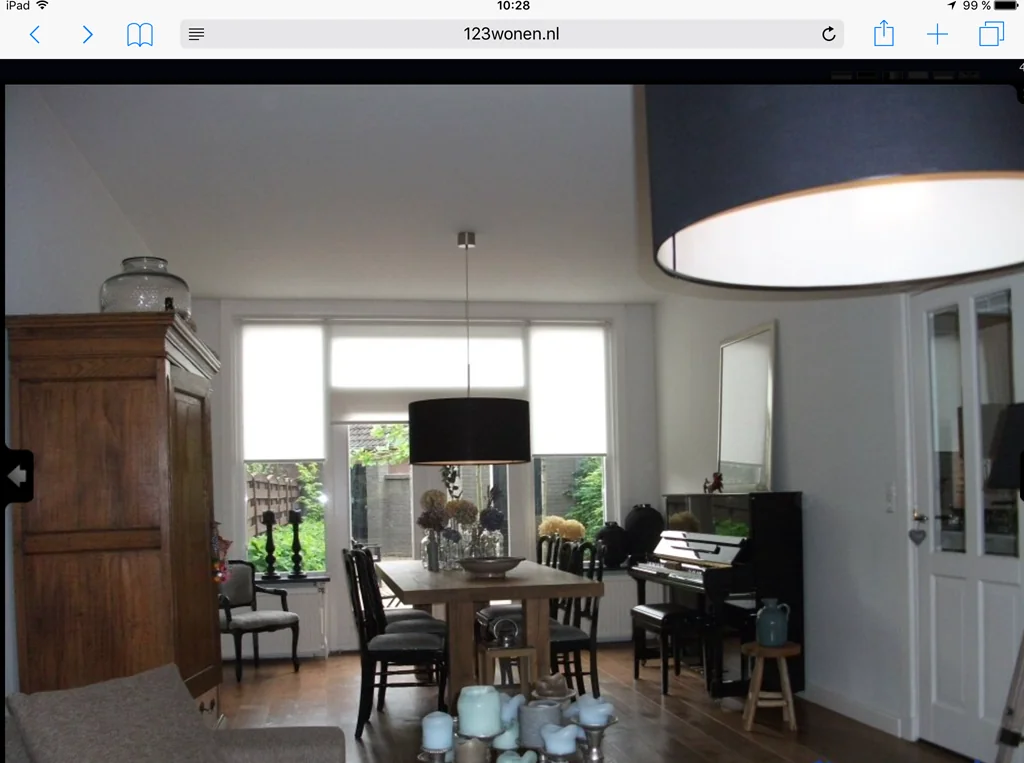This screenshot has width=1024, height=763.
Task: Tap the 123wonen.nl address field
Action: tap(511, 34)
